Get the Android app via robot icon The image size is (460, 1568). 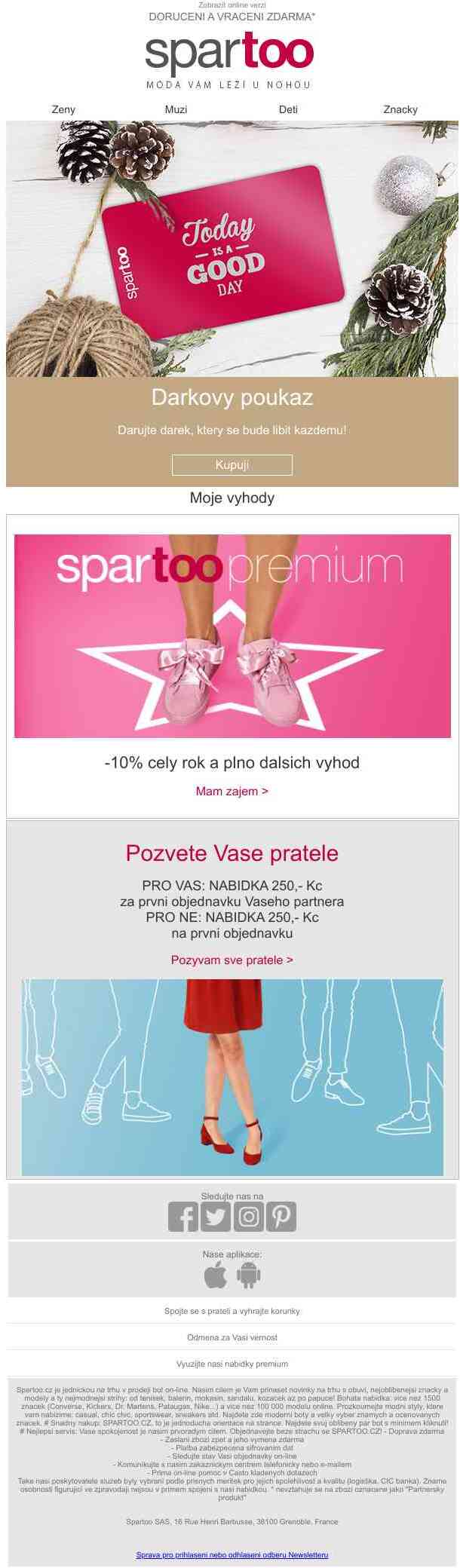point(248,1274)
